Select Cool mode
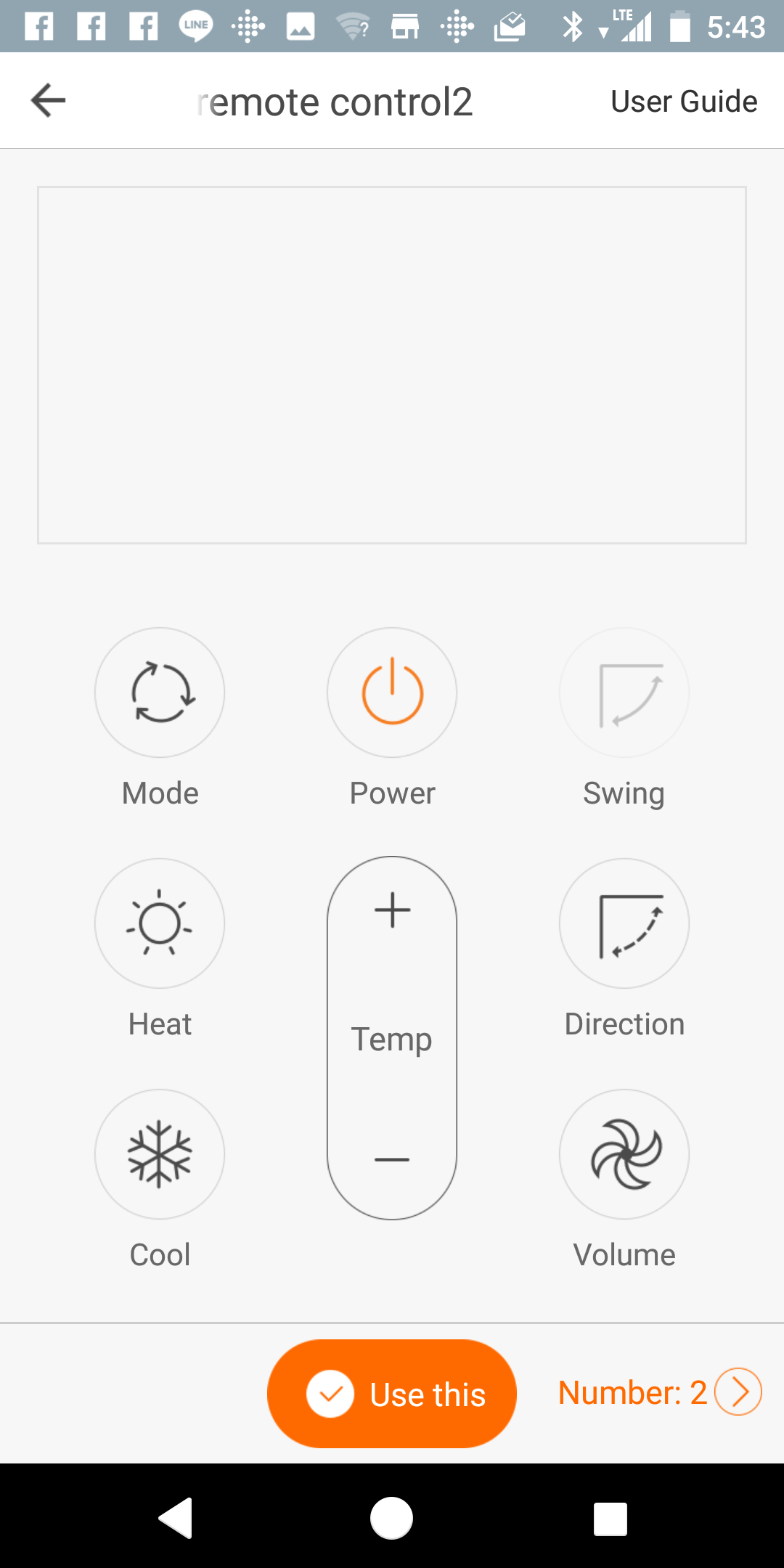This screenshot has height=1568, width=784. click(x=160, y=1154)
